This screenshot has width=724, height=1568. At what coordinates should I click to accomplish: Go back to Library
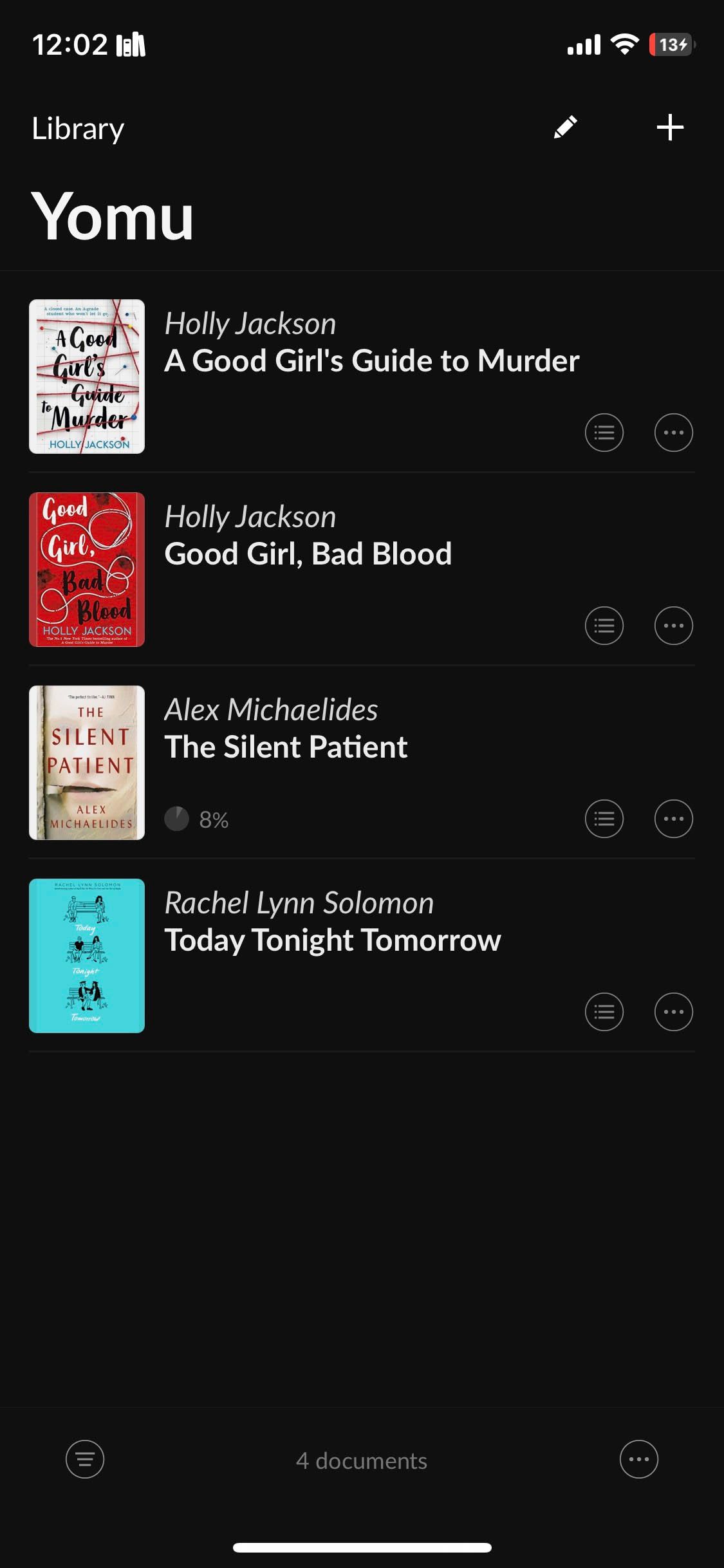coord(78,129)
